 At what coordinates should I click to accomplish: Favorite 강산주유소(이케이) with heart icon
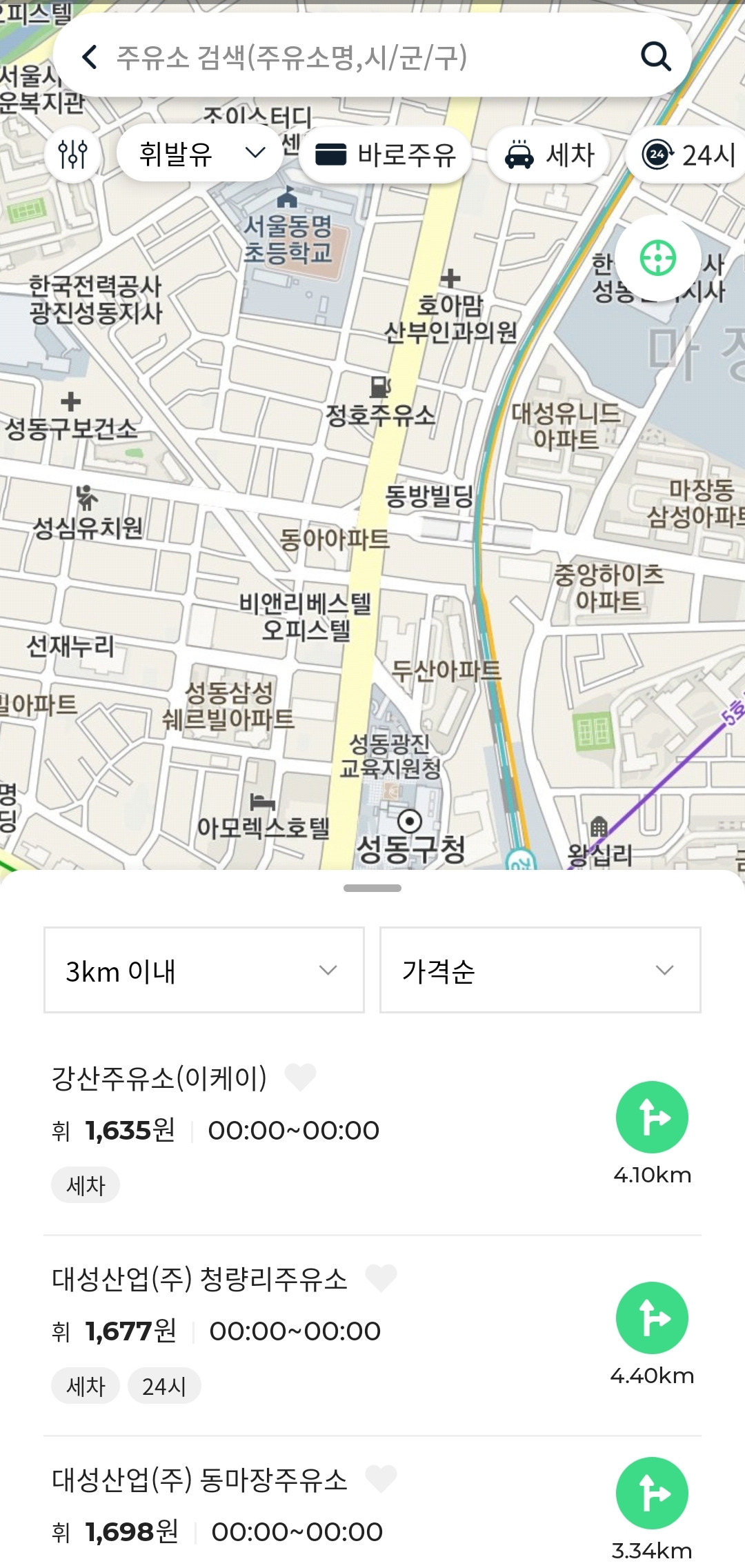pyautogui.click(x=301, y=1077)
